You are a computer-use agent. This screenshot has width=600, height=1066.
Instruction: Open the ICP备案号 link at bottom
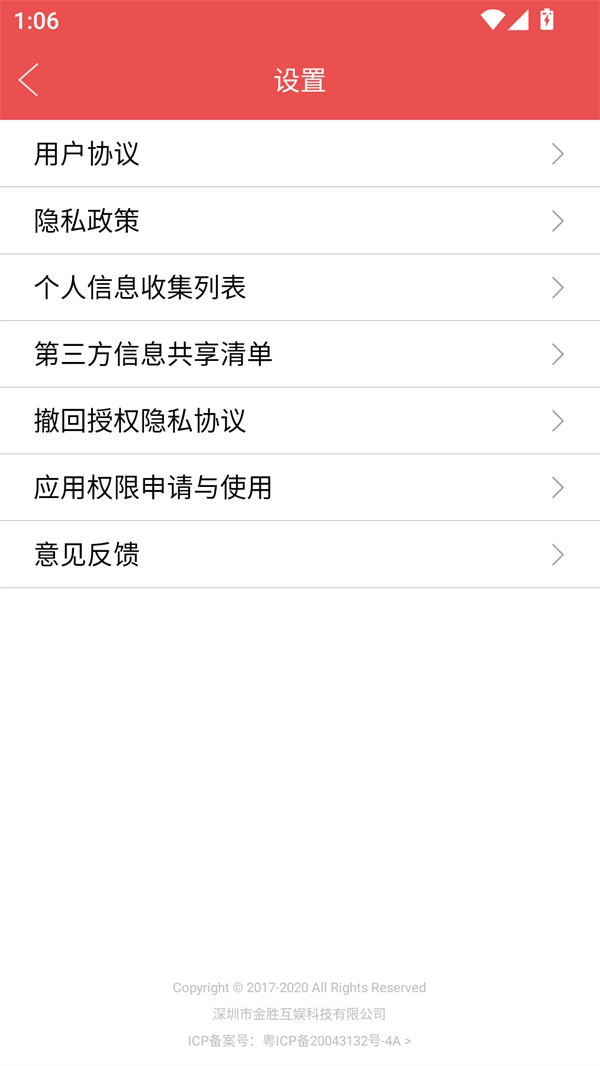tap(300, 1041)
